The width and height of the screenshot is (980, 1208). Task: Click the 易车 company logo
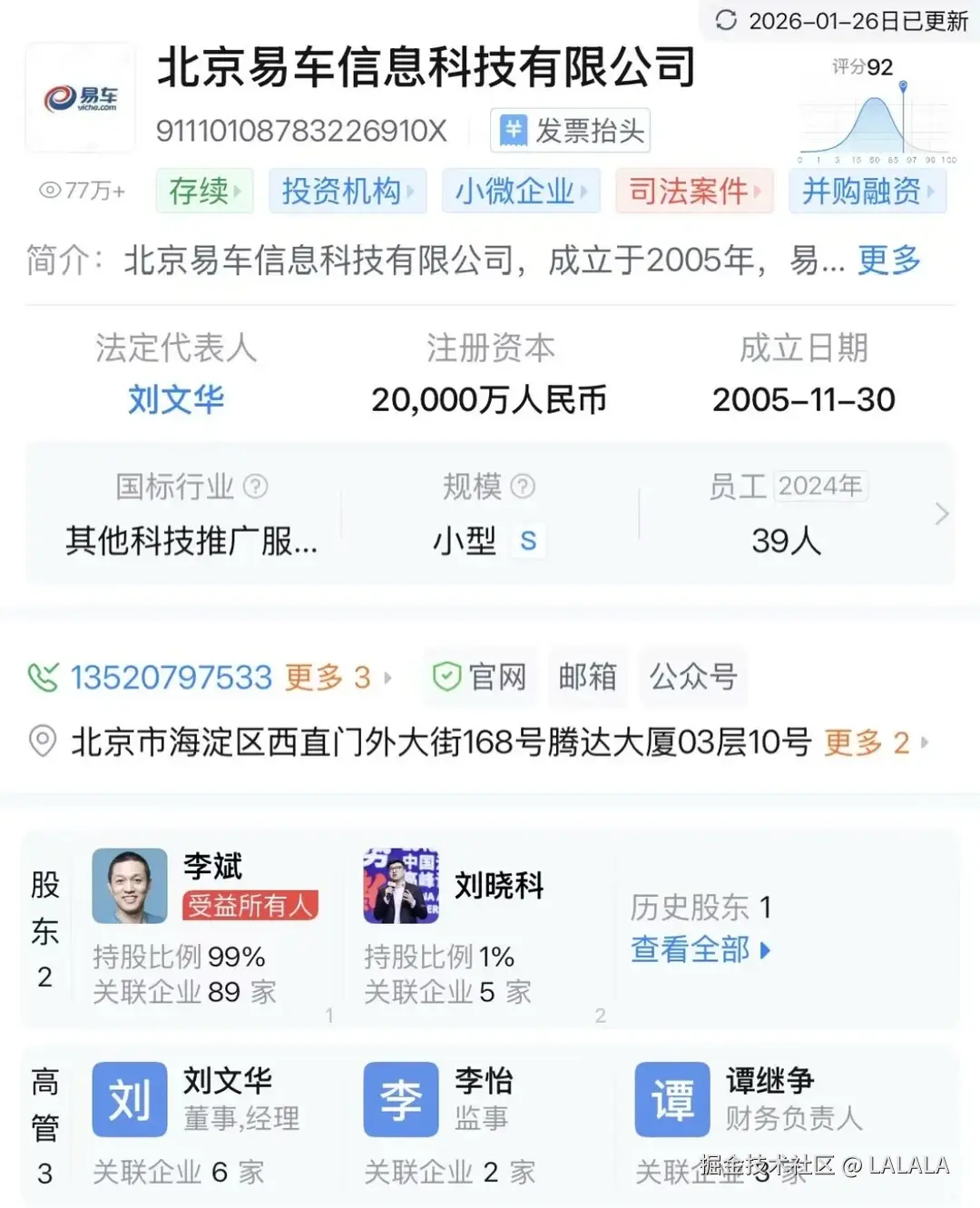click(79, 98)
